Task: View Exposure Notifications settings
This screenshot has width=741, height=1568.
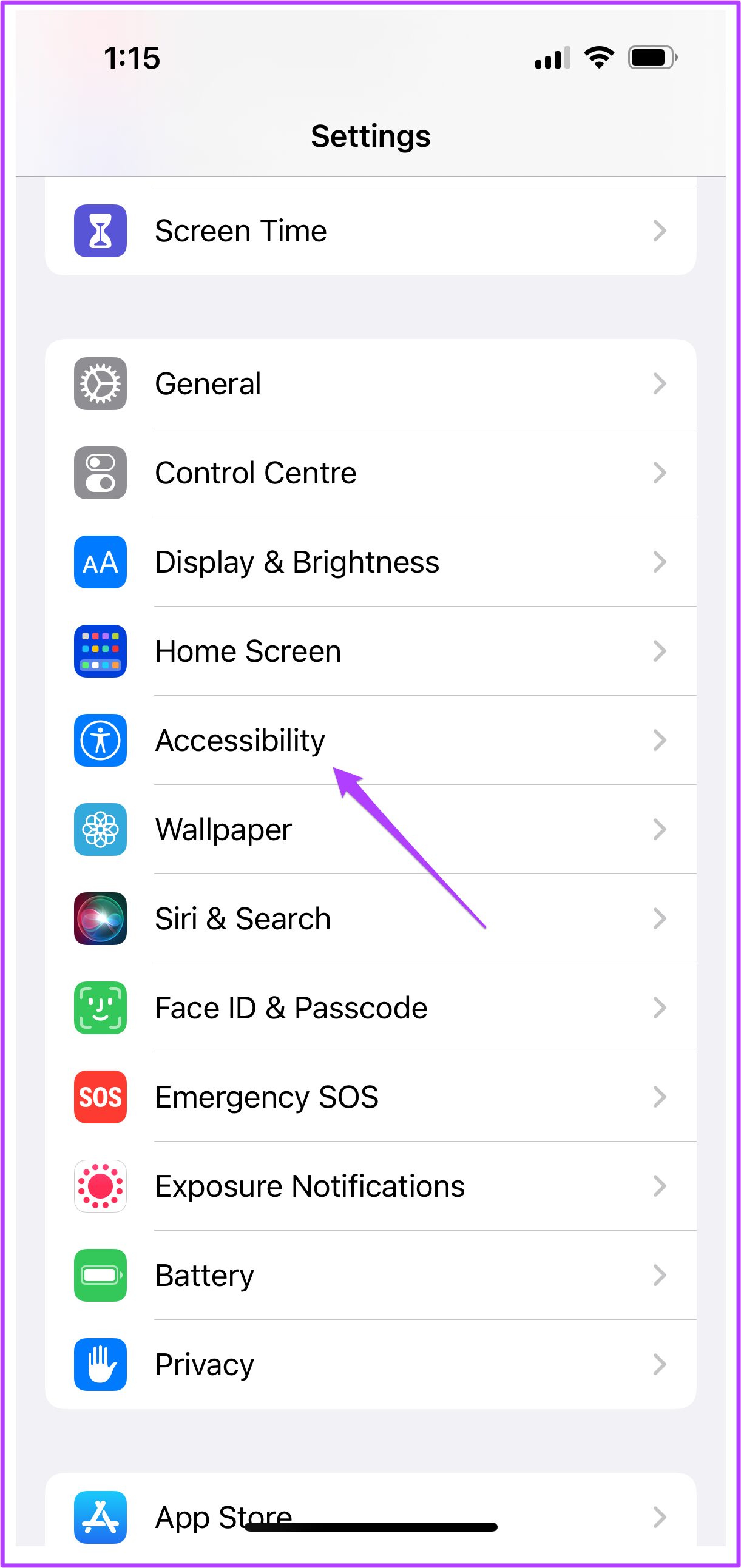Action: click(x=370, y=1186)
